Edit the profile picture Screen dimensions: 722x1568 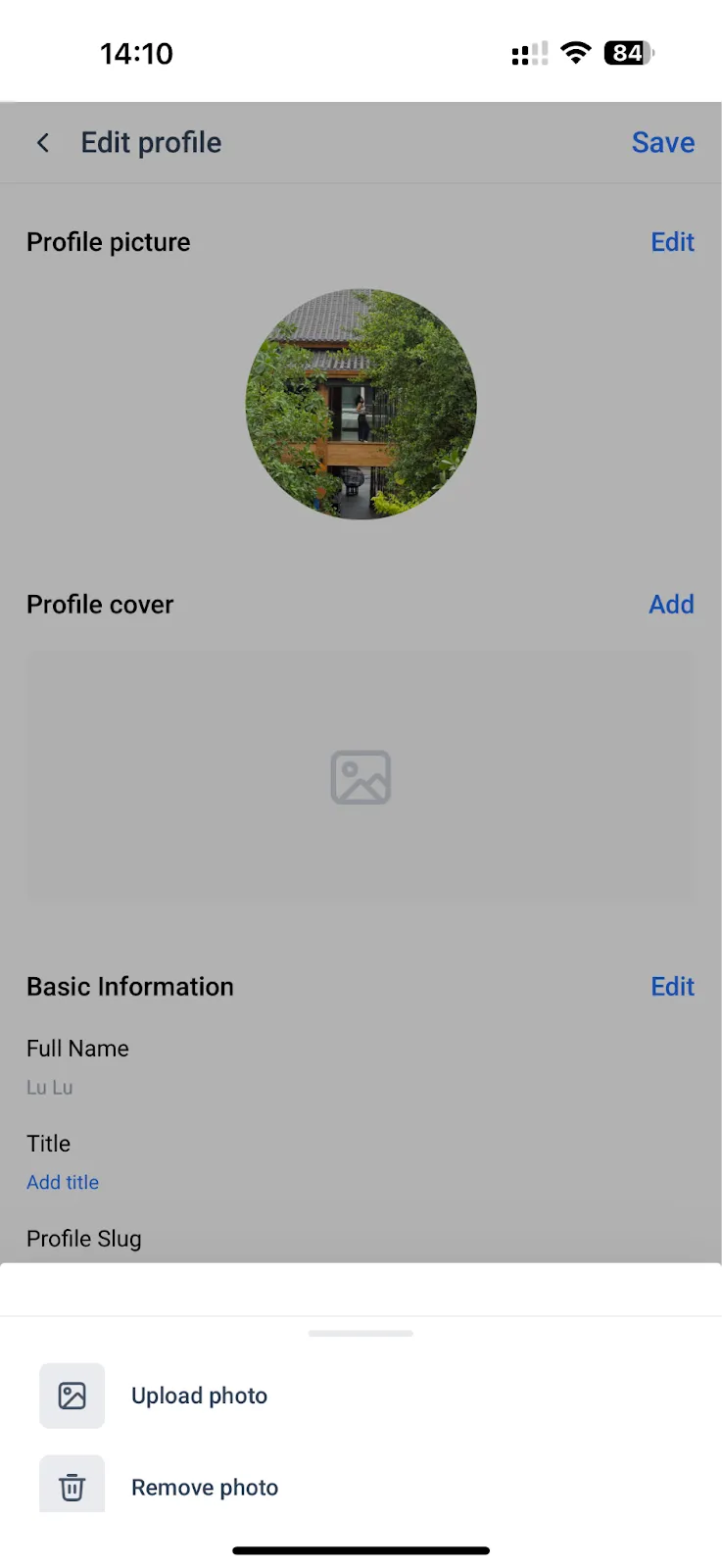click(x=672, y=242)
